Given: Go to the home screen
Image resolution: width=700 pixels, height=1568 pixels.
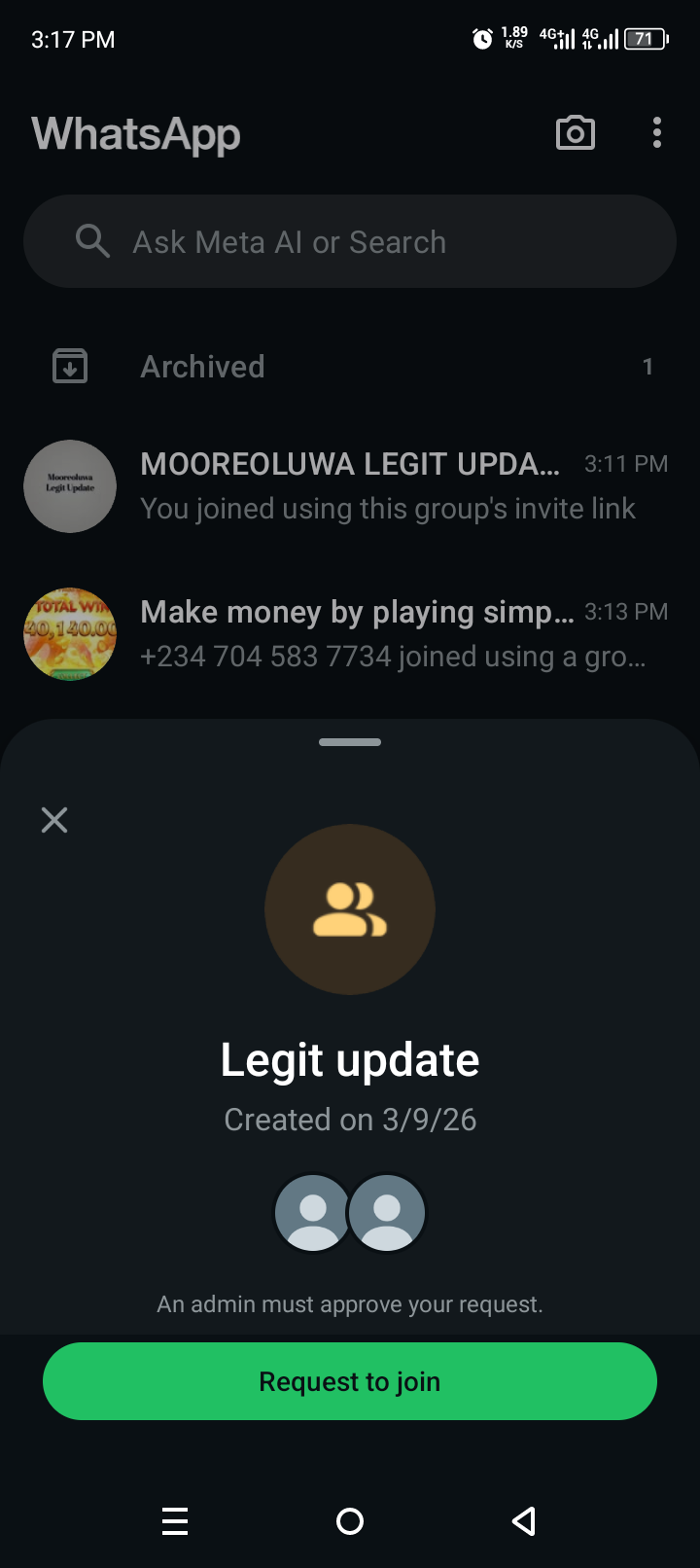Looking at the screenshot, I should [x=350, y=1520].
